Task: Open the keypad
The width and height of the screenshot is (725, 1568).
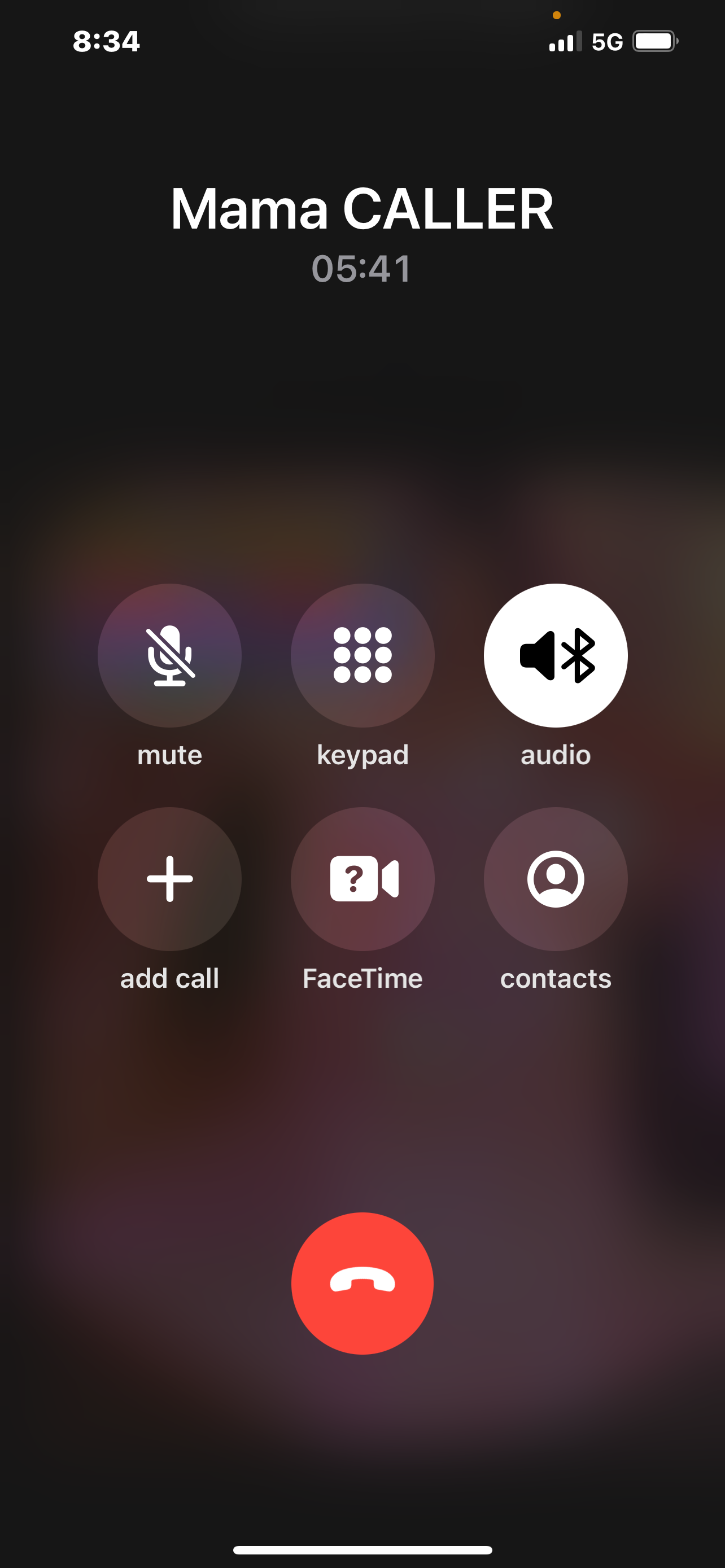Action: [362, 655]
